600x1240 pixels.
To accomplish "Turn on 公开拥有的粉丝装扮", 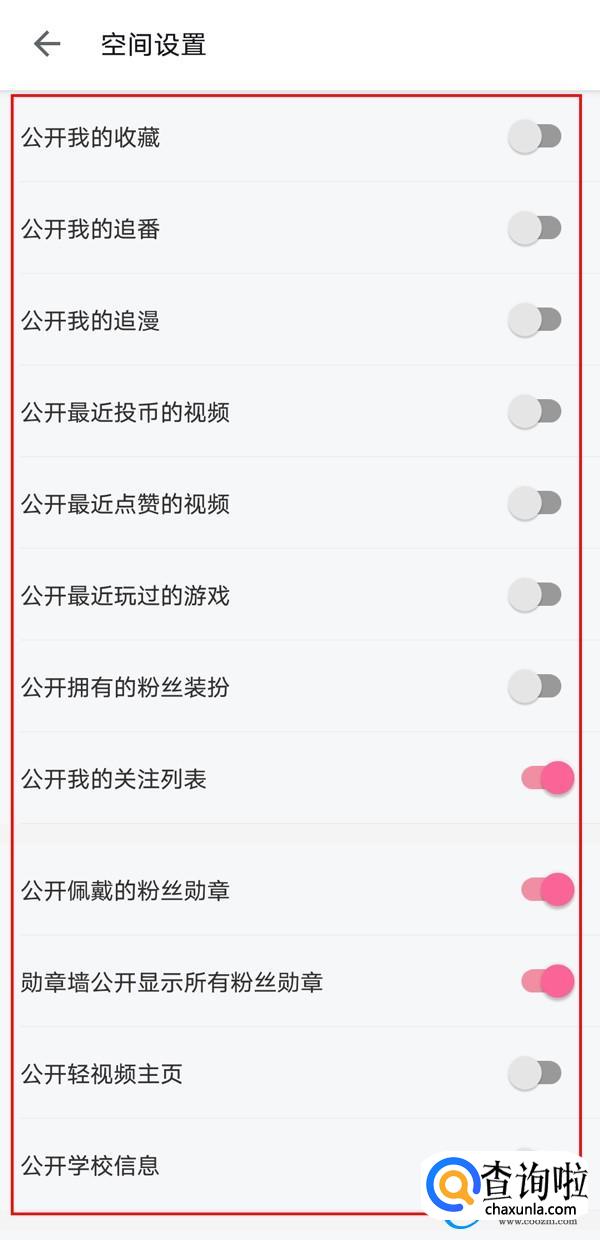I will 535,687.
